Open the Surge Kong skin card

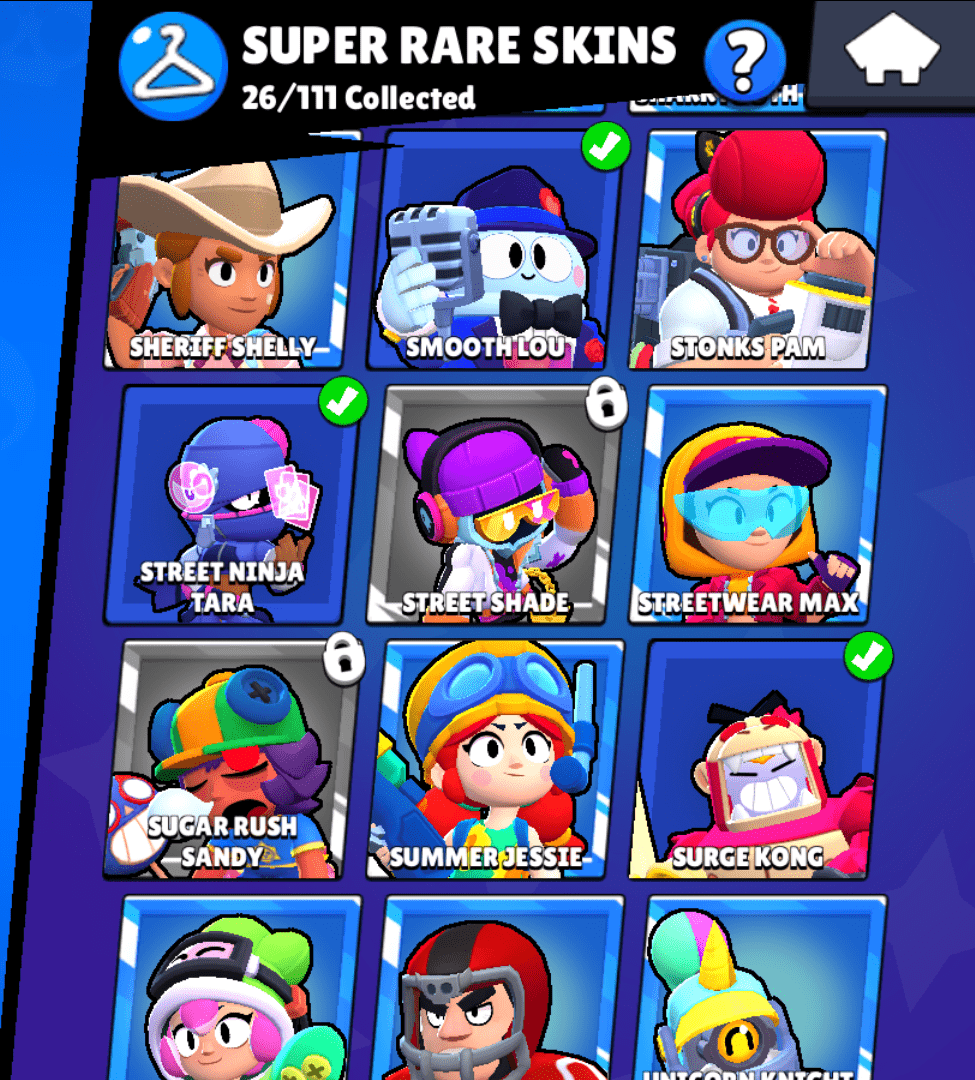pyautogui.click(x=763, y=760)
